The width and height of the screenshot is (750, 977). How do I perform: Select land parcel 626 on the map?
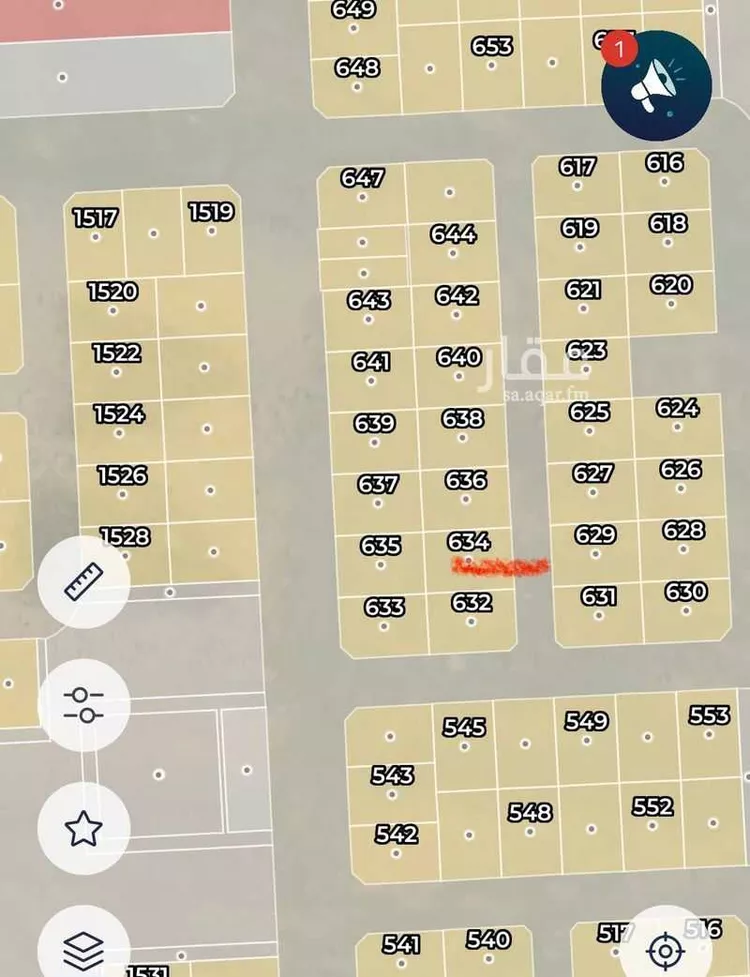682,476
